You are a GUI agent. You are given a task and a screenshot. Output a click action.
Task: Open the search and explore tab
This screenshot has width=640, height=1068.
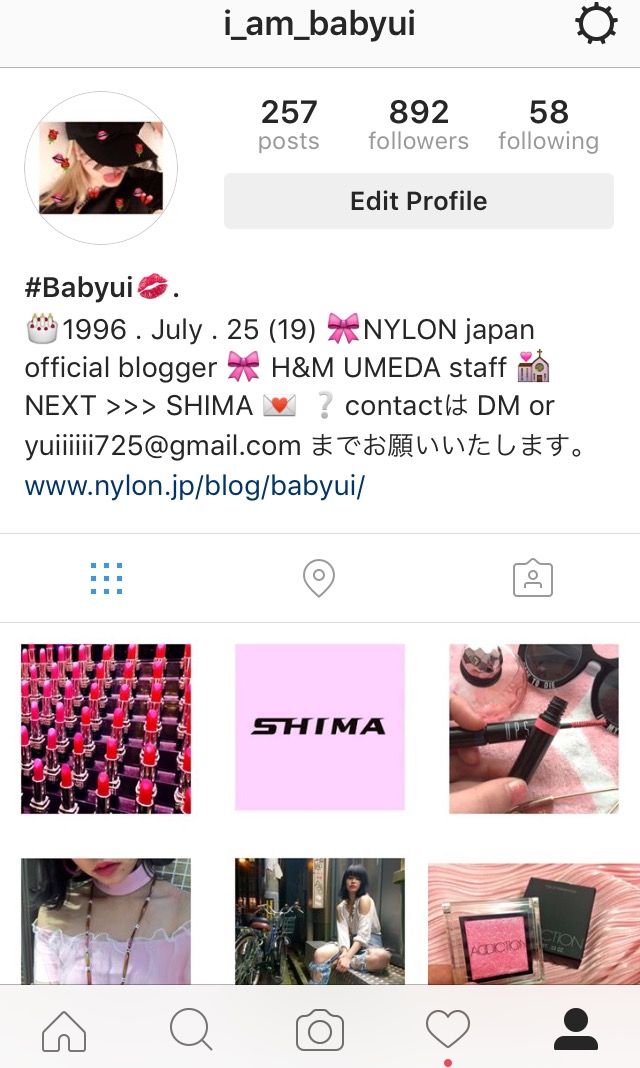point(192,1030)
